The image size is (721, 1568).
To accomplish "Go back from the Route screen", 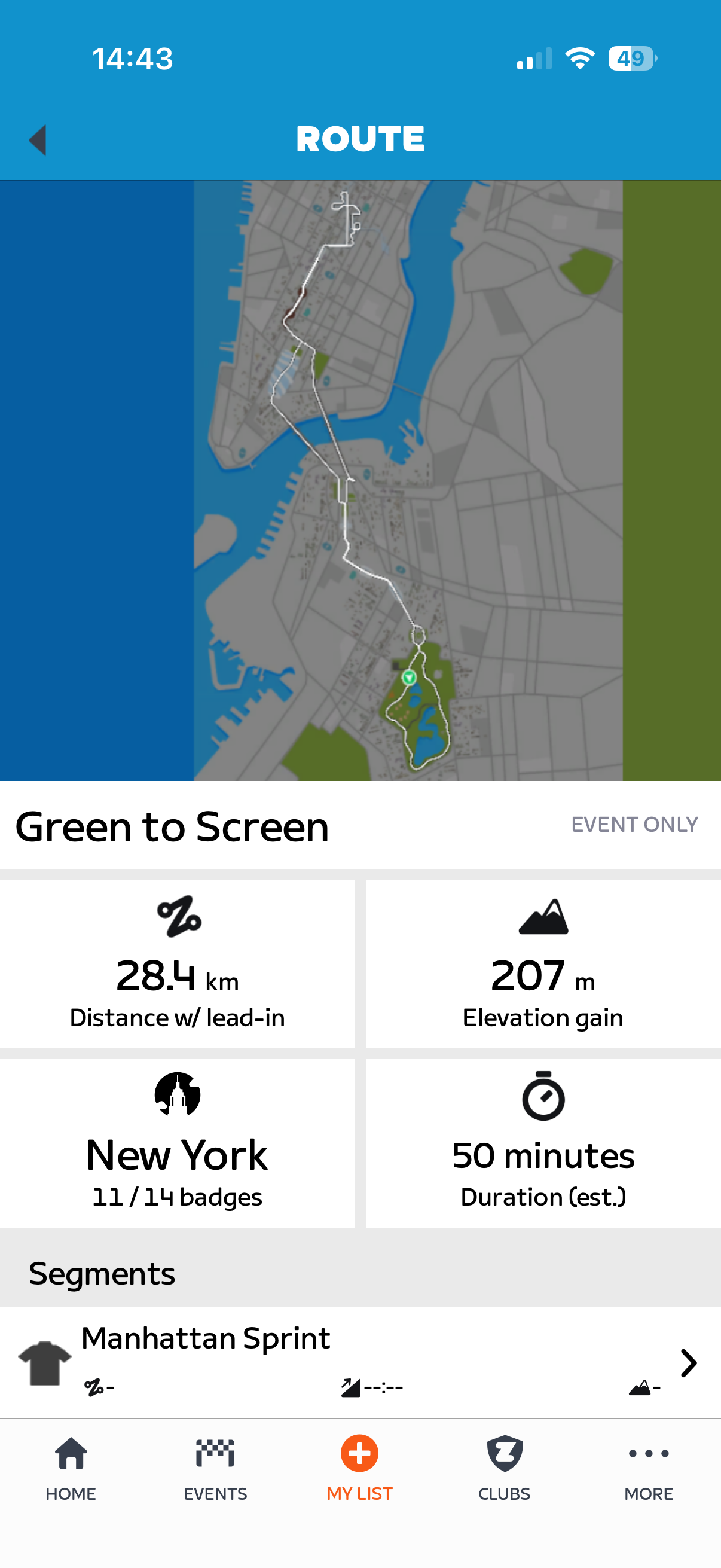I will [38, 140].
